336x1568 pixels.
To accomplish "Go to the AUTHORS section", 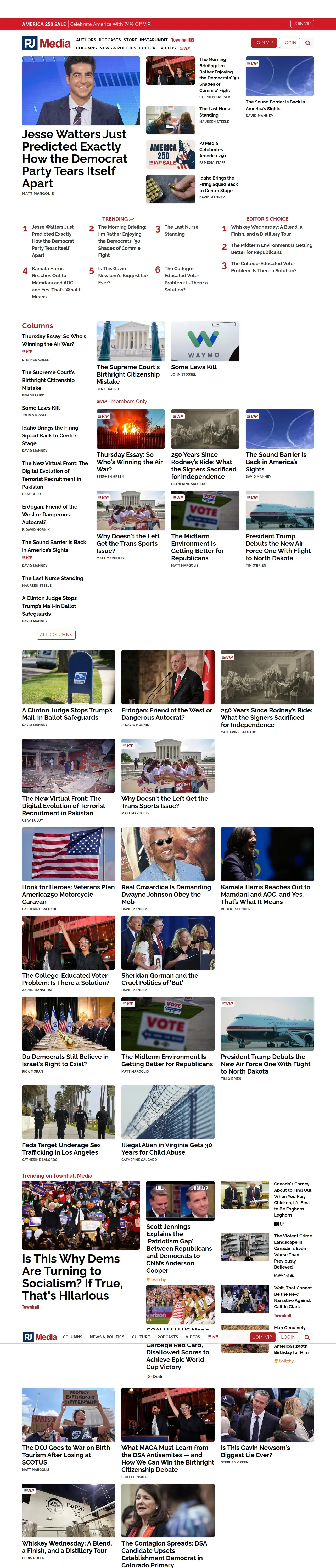I will pos(86,39).
